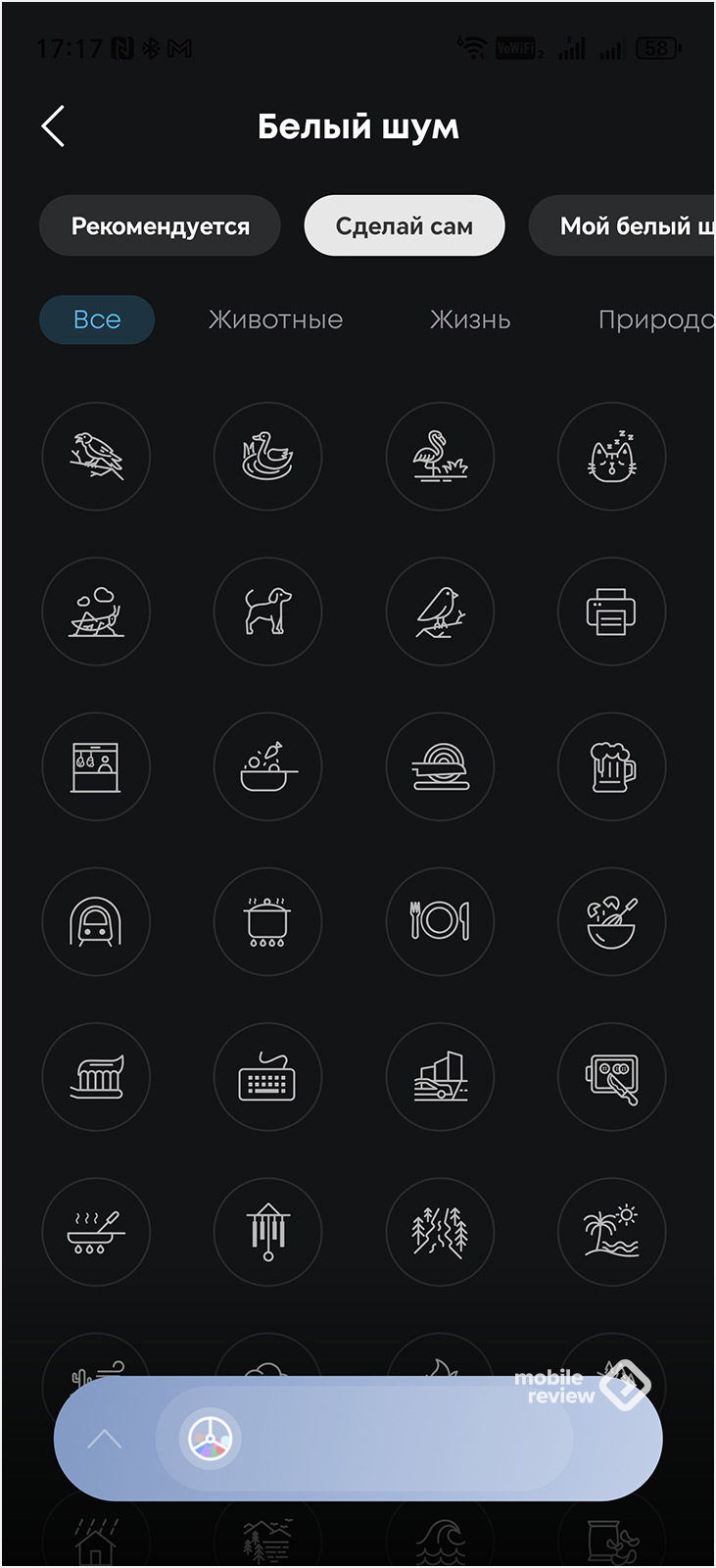Select the beer mug sound
Viewport: 716px width, 1568px height.
611,766
